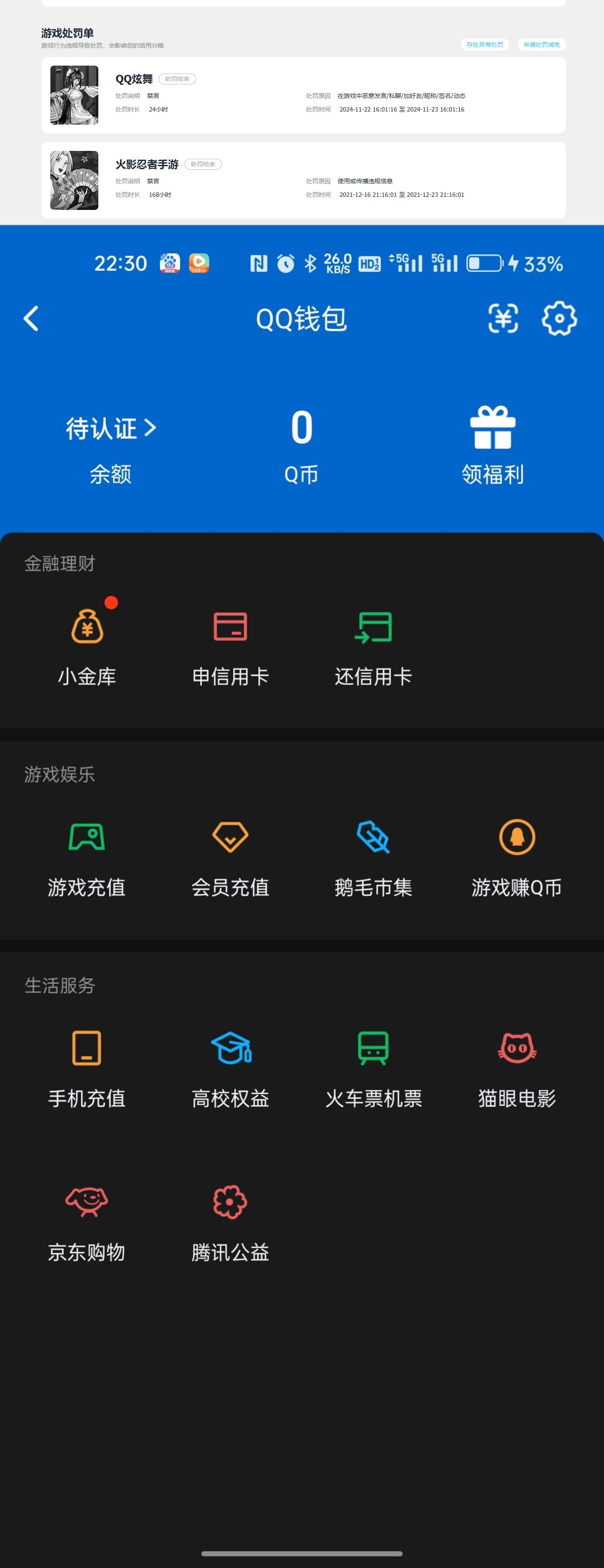
Task: Click the 存在异常处罚 link
Action: tap(486, 45)
